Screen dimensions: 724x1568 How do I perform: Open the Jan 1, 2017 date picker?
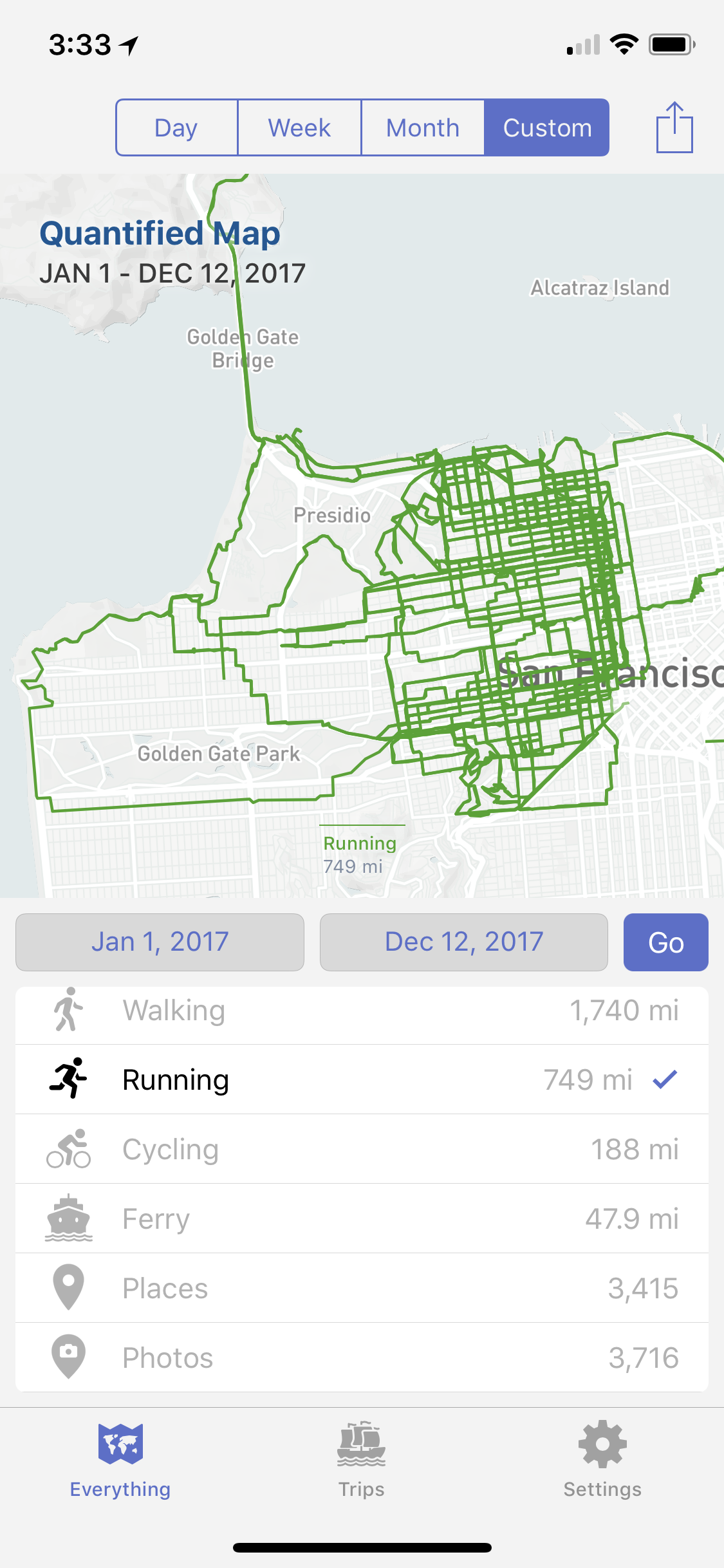160,942
